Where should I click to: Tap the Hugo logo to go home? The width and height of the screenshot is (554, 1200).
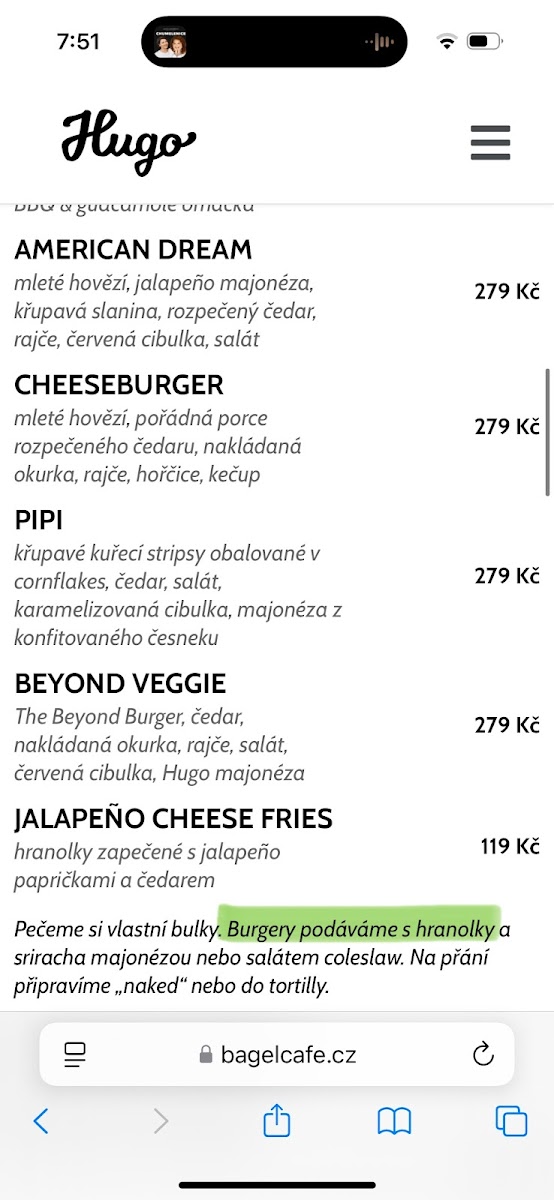tap(128, 142)
